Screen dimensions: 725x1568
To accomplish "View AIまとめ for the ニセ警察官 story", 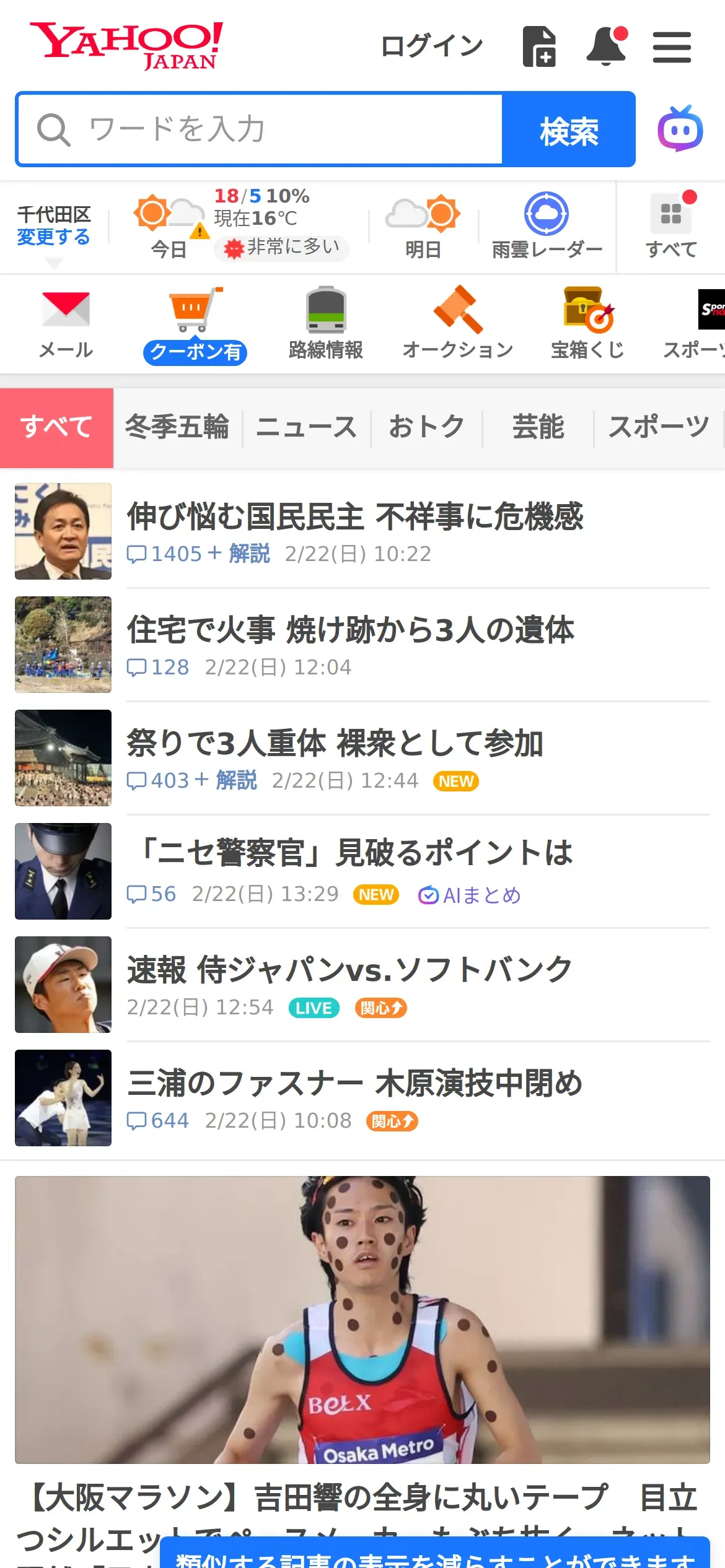I will (470, 895).
